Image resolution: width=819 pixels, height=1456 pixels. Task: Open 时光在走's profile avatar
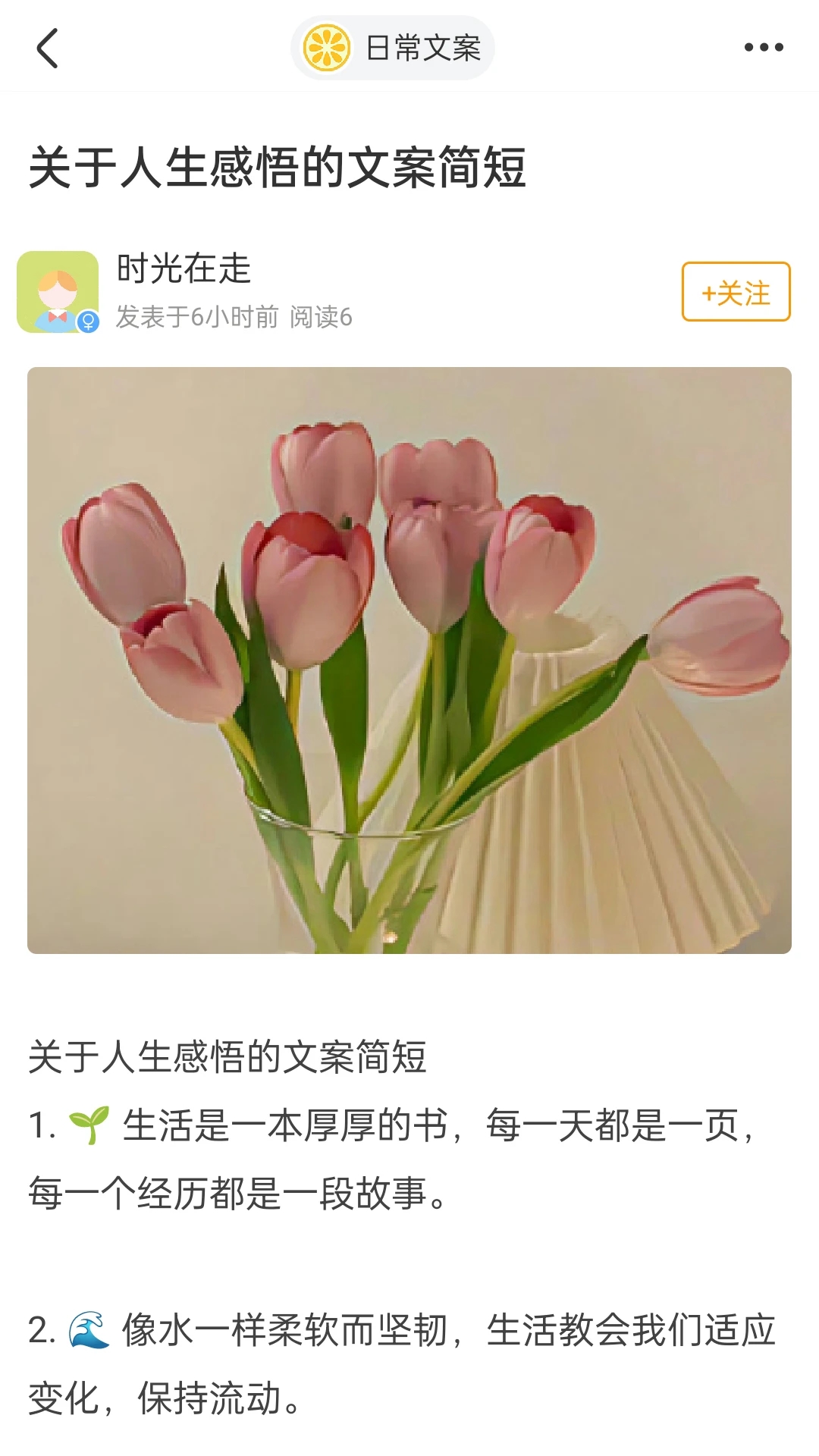(58, 292)
